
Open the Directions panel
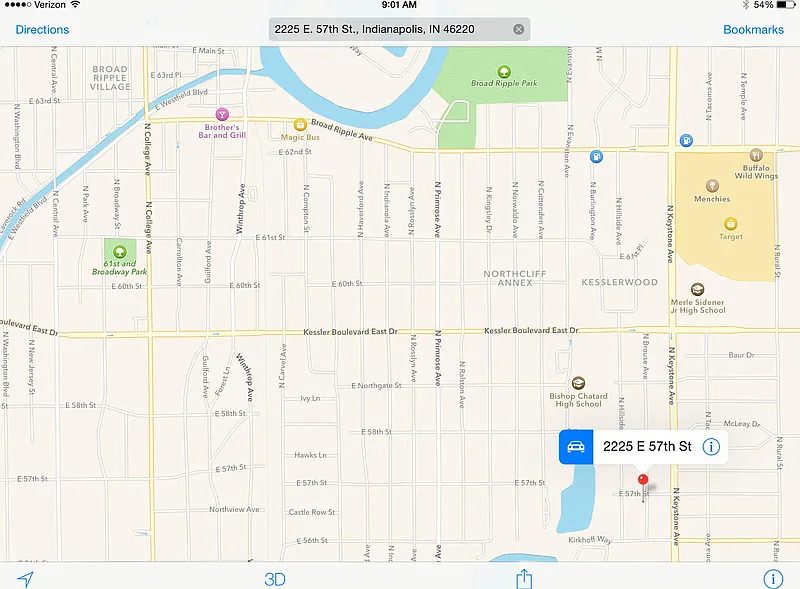42,30
